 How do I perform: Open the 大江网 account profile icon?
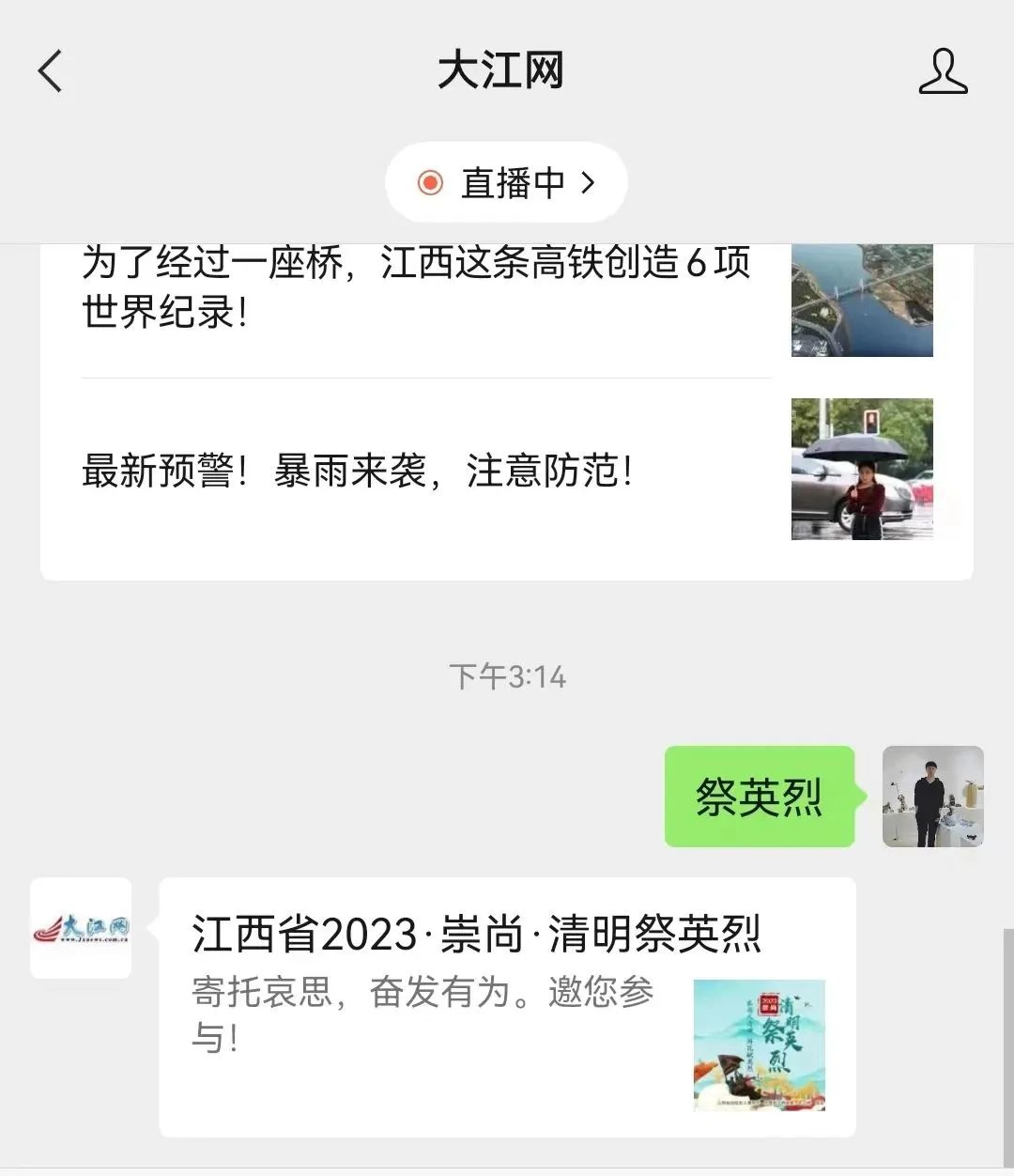pyautogui.click(x=943, y=71)
